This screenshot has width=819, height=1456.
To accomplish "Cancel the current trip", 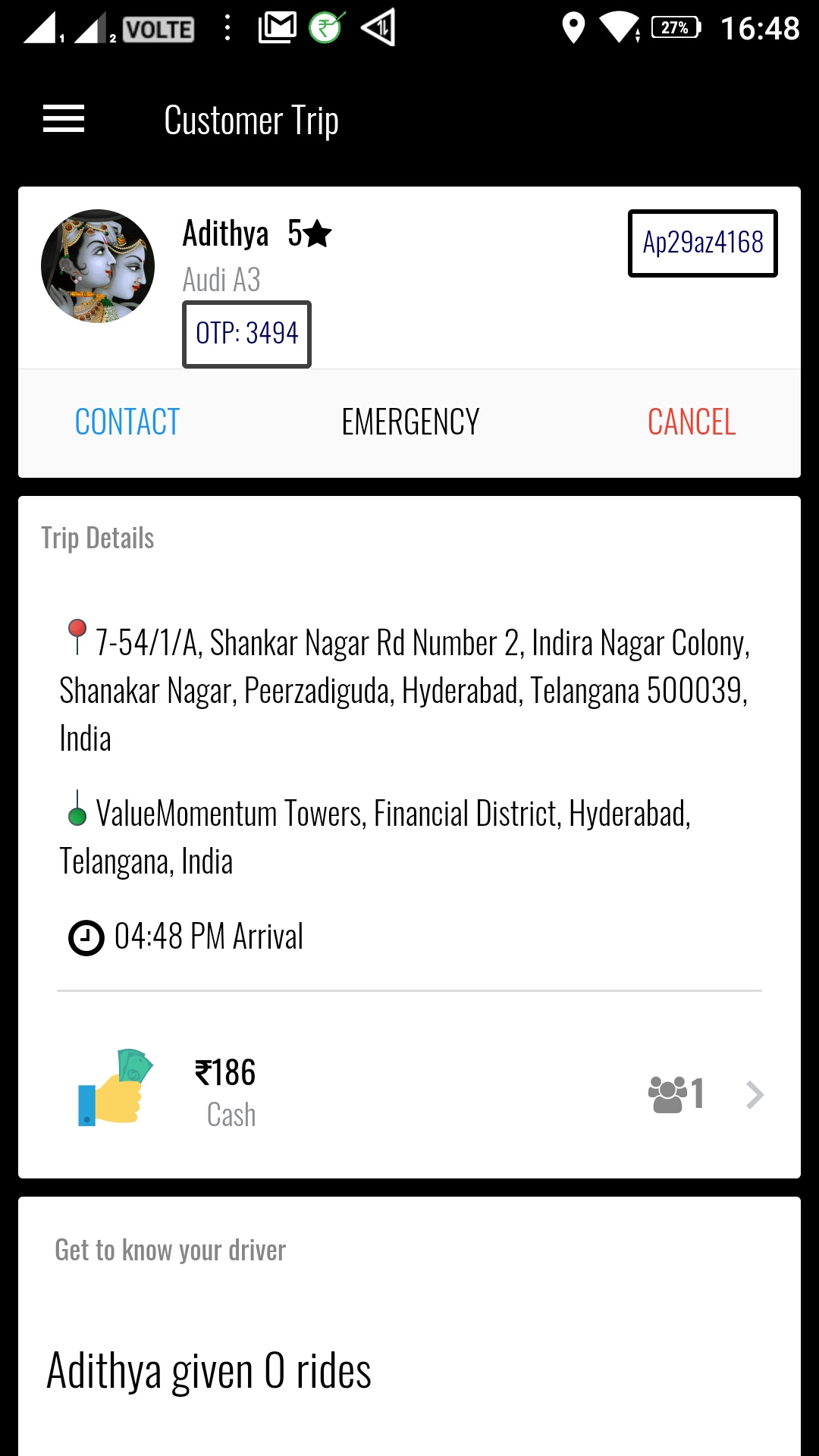I will pyautogui.click(x=691, y=422).
